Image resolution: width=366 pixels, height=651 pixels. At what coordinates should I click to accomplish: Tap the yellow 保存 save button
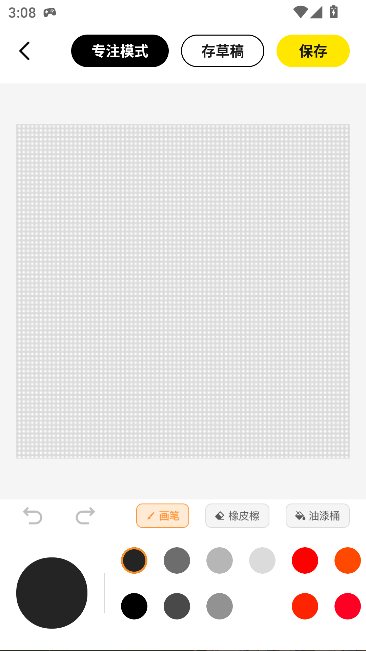pos(313,51)
